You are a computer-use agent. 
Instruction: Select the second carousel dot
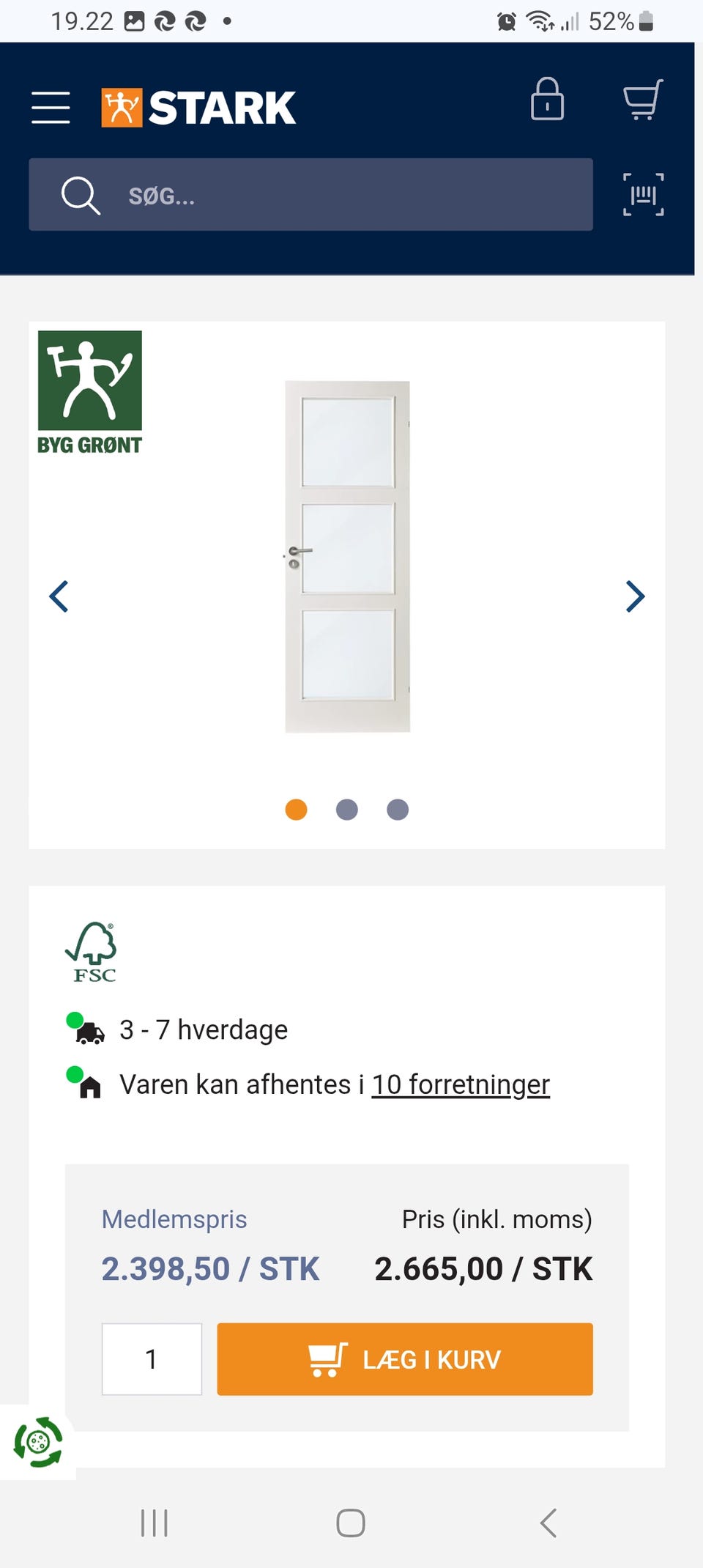[347, 810]
